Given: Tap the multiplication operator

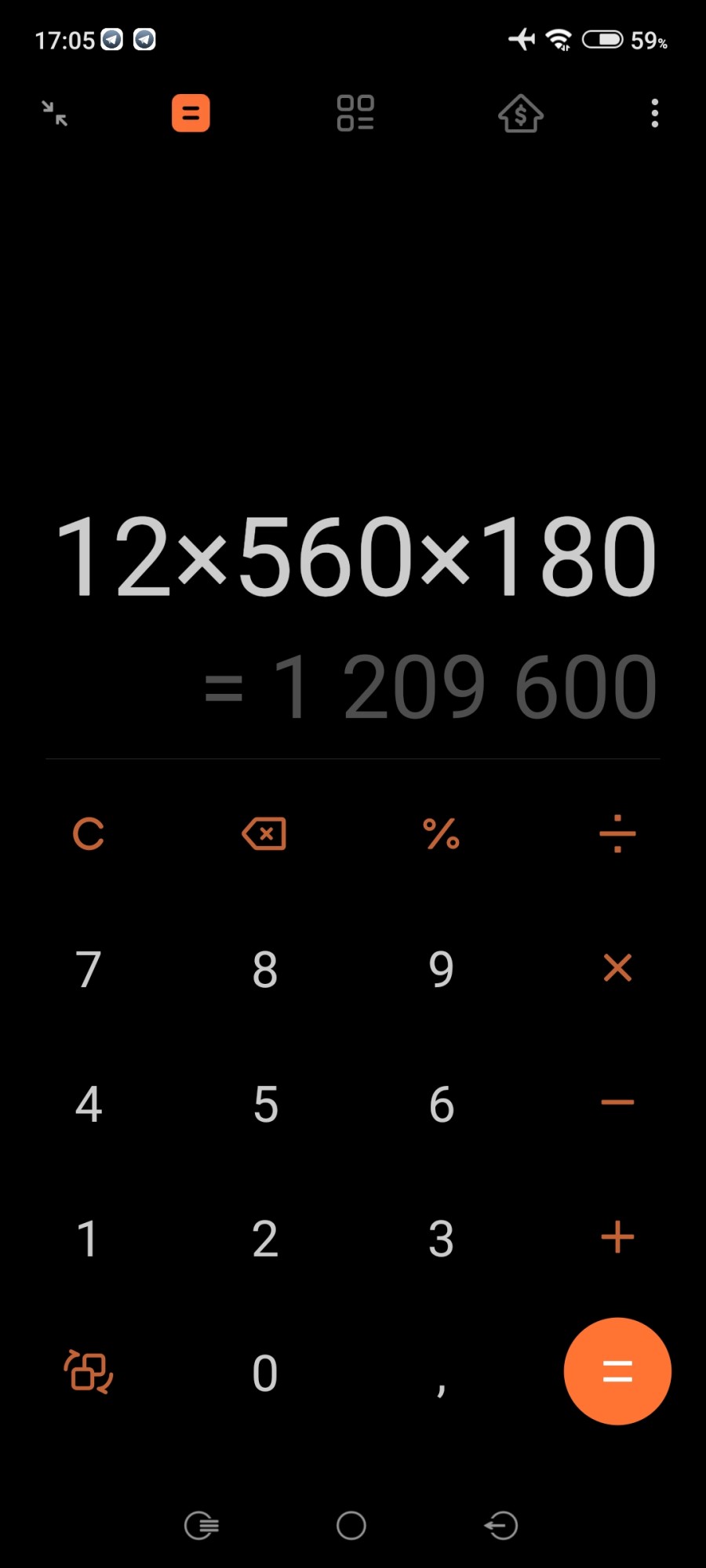Looking at the screenshot, I should (x=617, y=968).
